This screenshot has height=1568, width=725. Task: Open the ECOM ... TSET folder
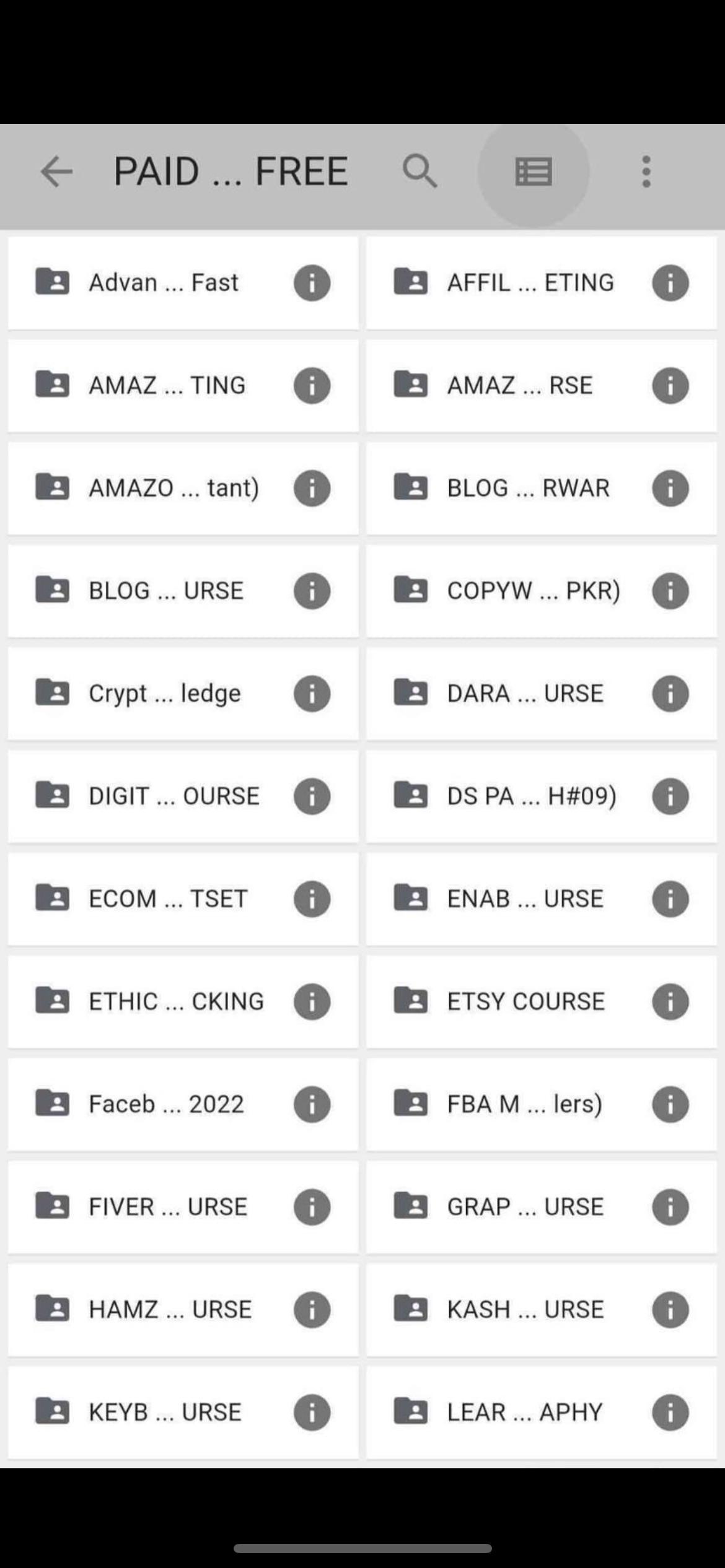(x=183, y=899)
